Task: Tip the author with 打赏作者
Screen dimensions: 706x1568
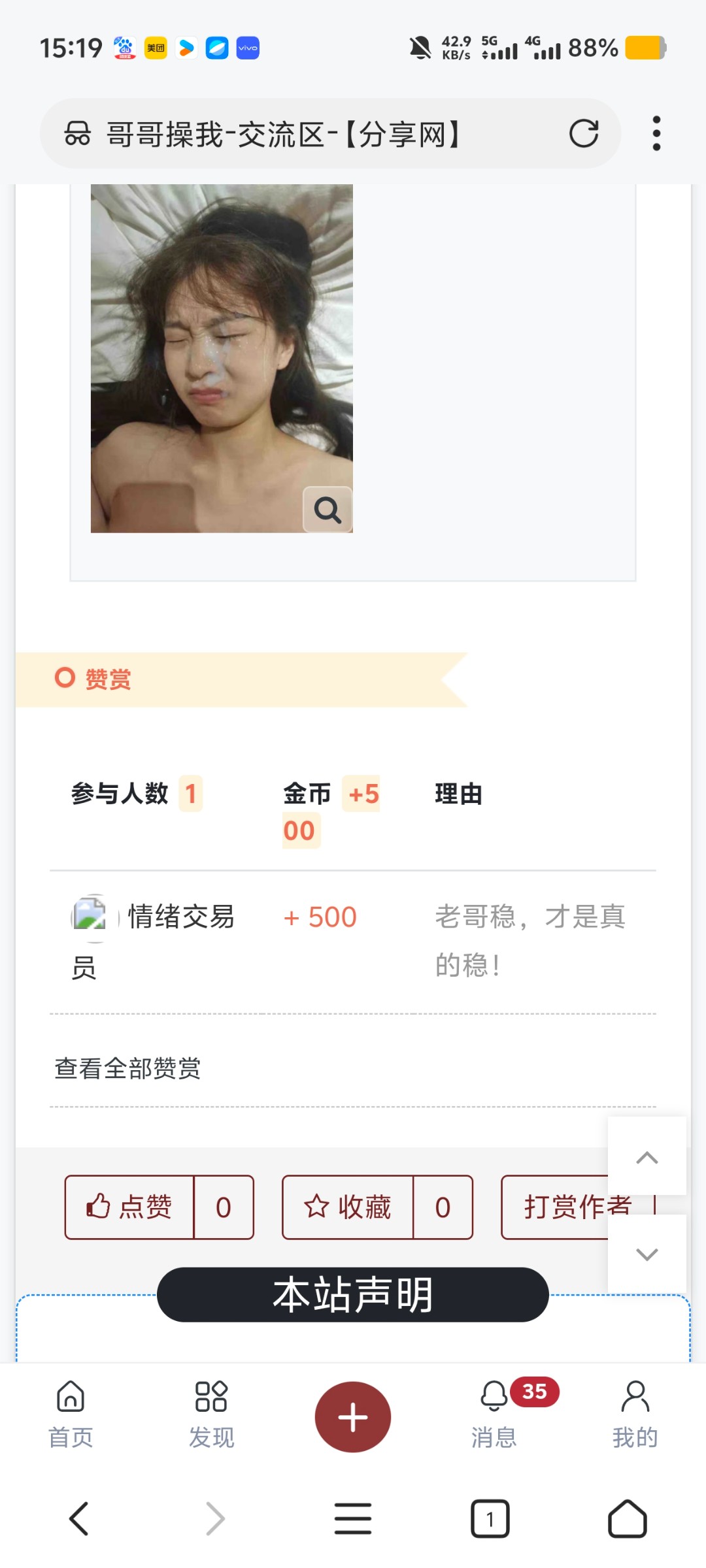Action: pyautogui.click(x=556, y=1207)
